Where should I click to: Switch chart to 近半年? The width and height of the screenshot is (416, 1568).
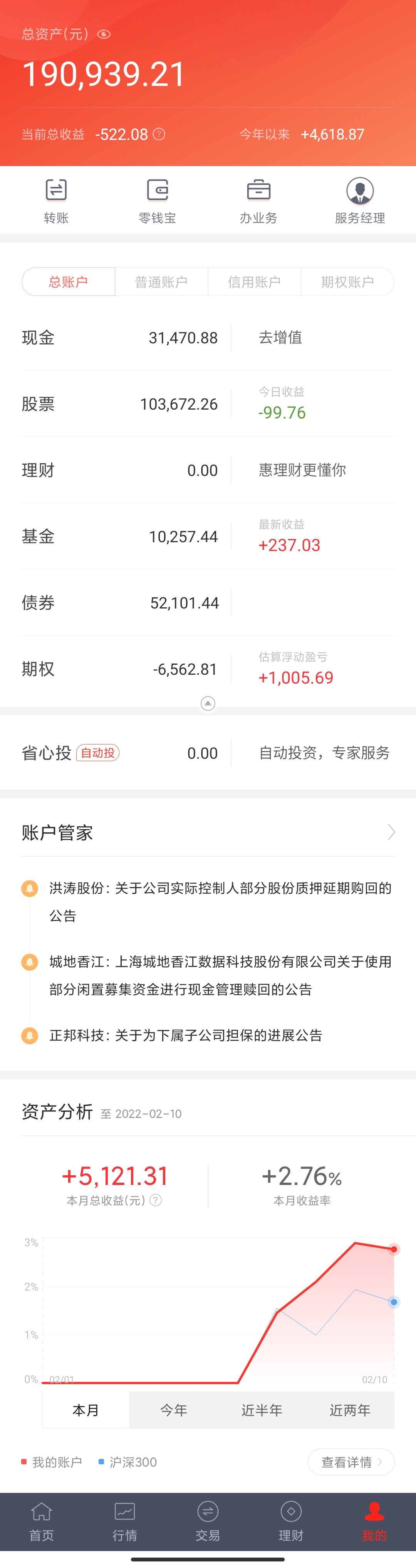tap(262, 1410)
